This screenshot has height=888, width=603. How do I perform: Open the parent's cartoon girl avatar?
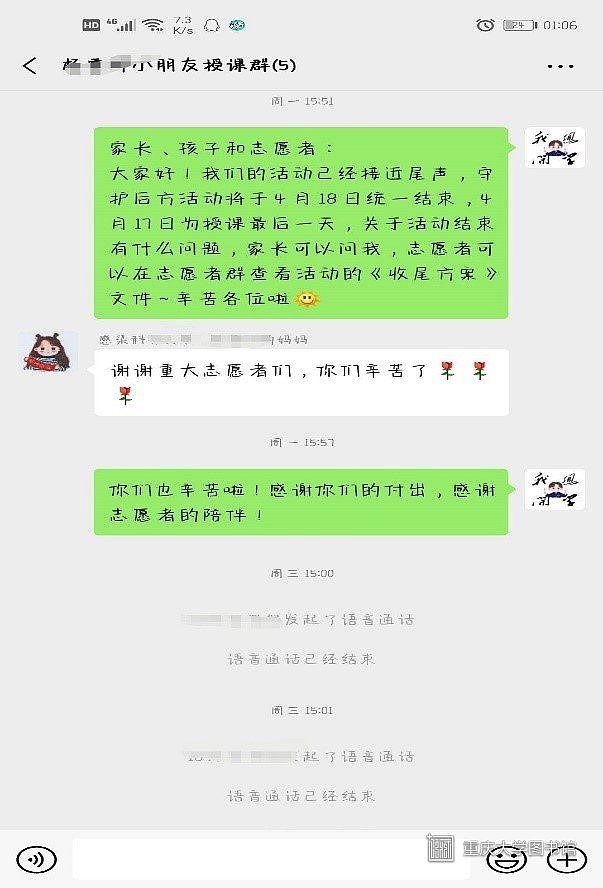48,353
